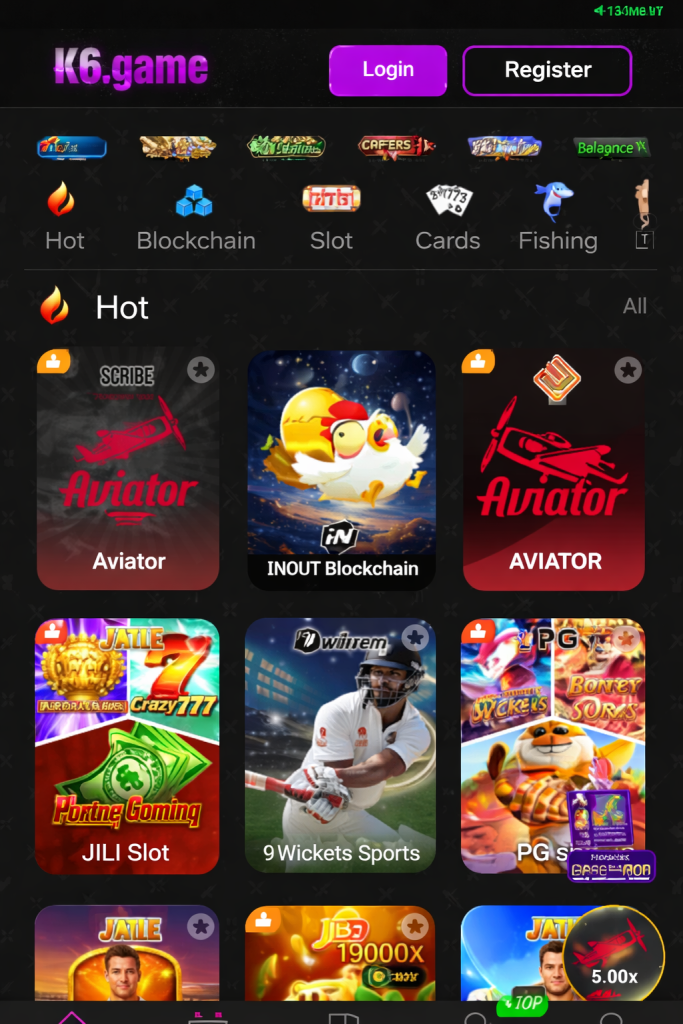Favorite the 9Wickets Sports game
Screen dimensions: 683x1024
[415, 638]
